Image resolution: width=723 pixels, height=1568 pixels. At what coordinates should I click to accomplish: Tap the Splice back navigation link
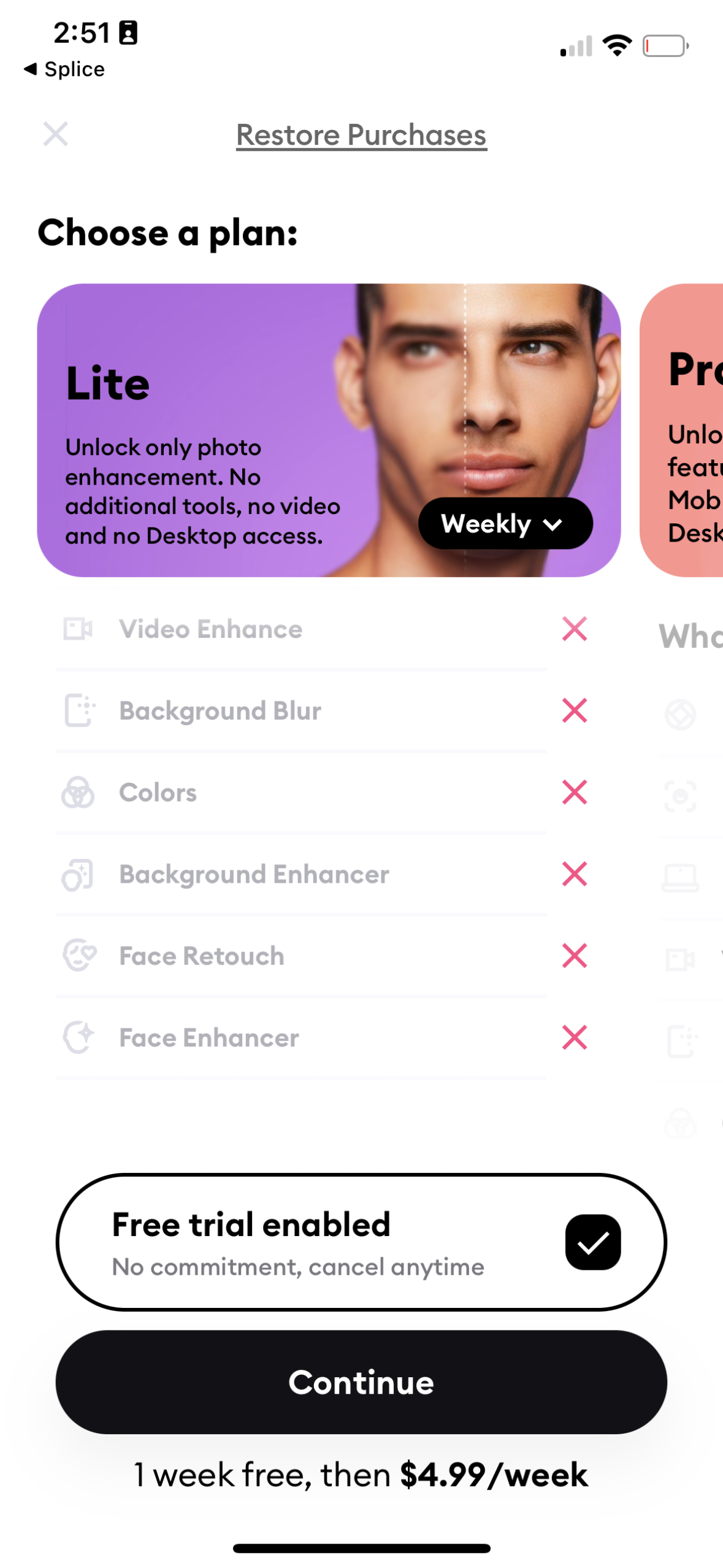[64, 69]
